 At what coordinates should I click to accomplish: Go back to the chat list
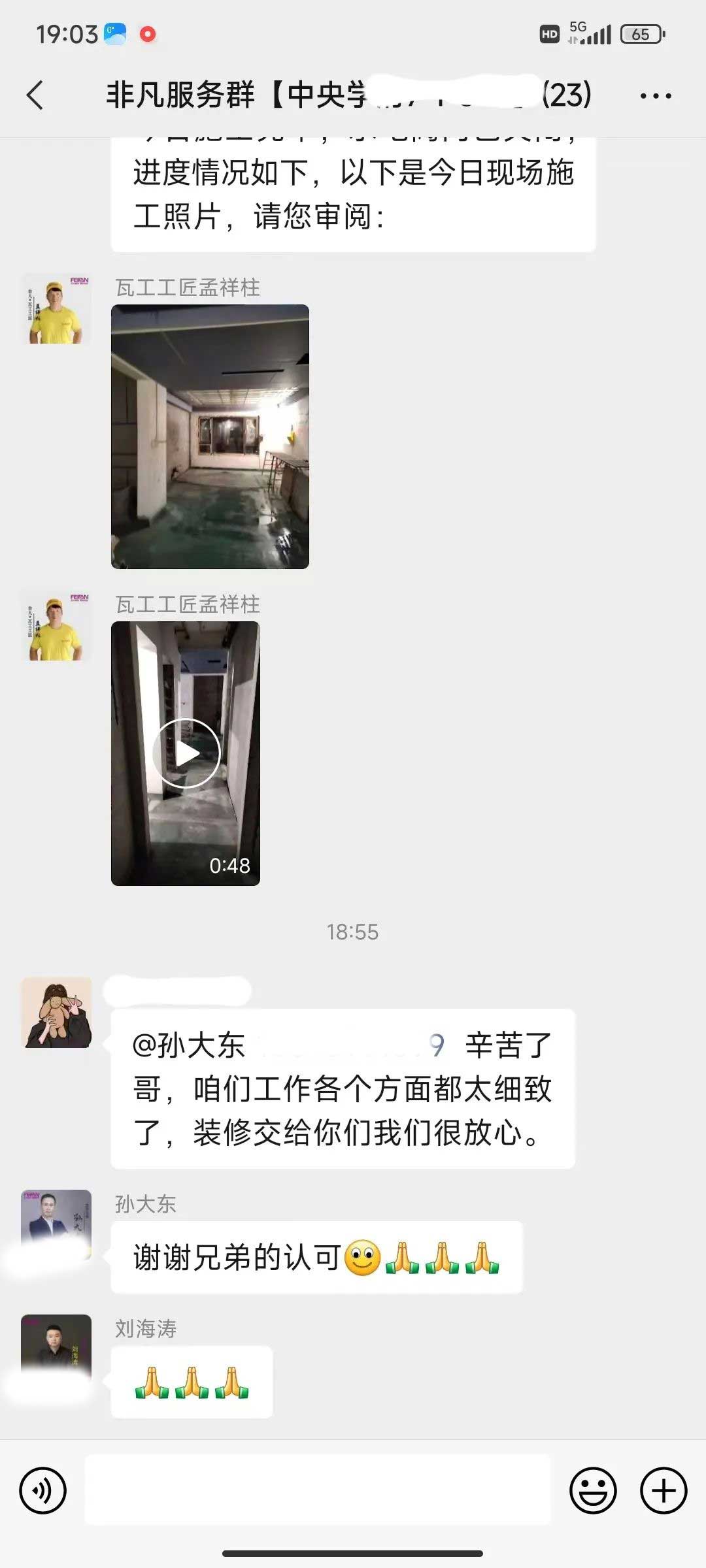click(35, 95)
